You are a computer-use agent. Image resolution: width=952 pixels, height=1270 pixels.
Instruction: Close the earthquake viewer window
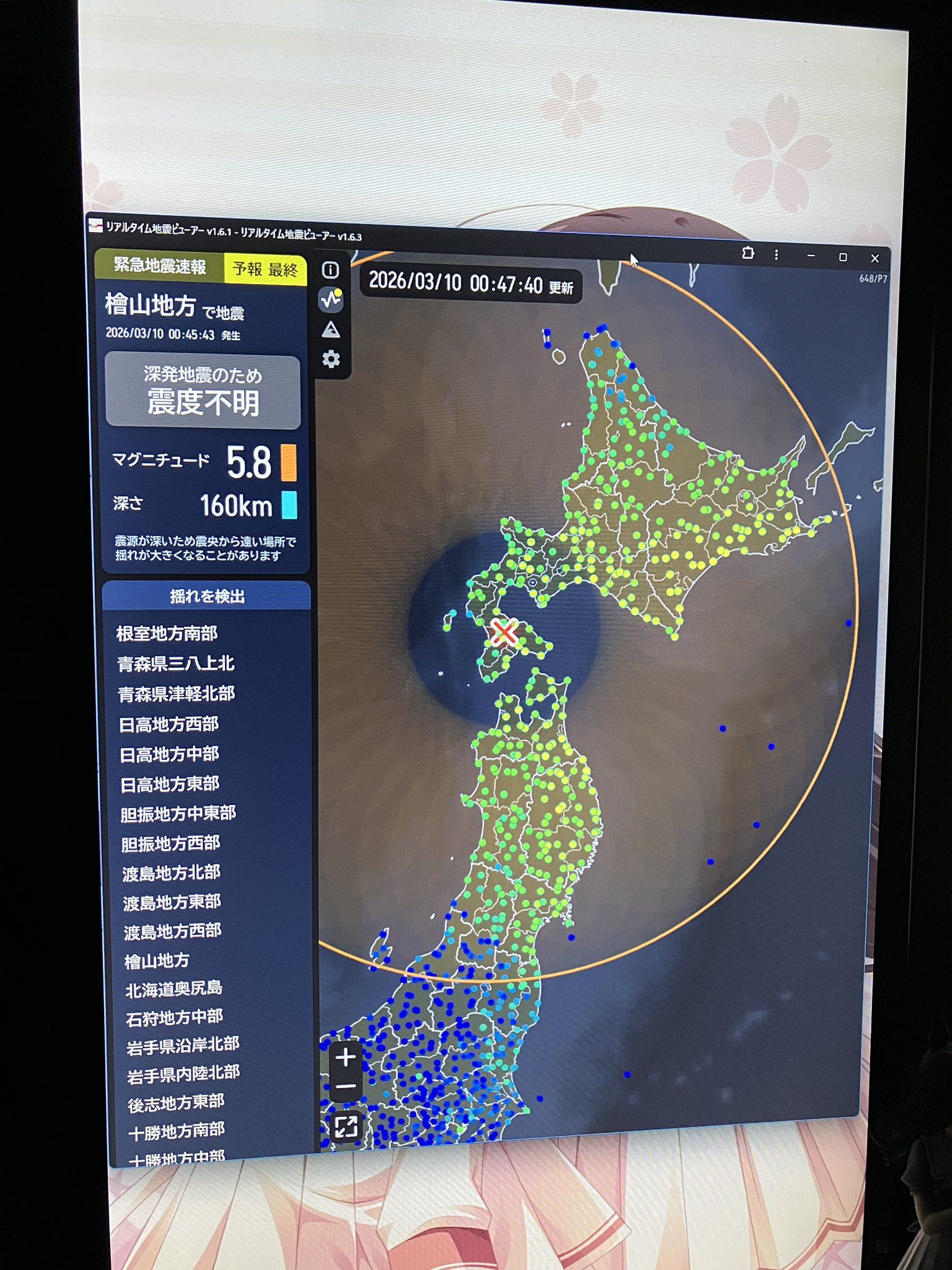(x=875, y=258)
